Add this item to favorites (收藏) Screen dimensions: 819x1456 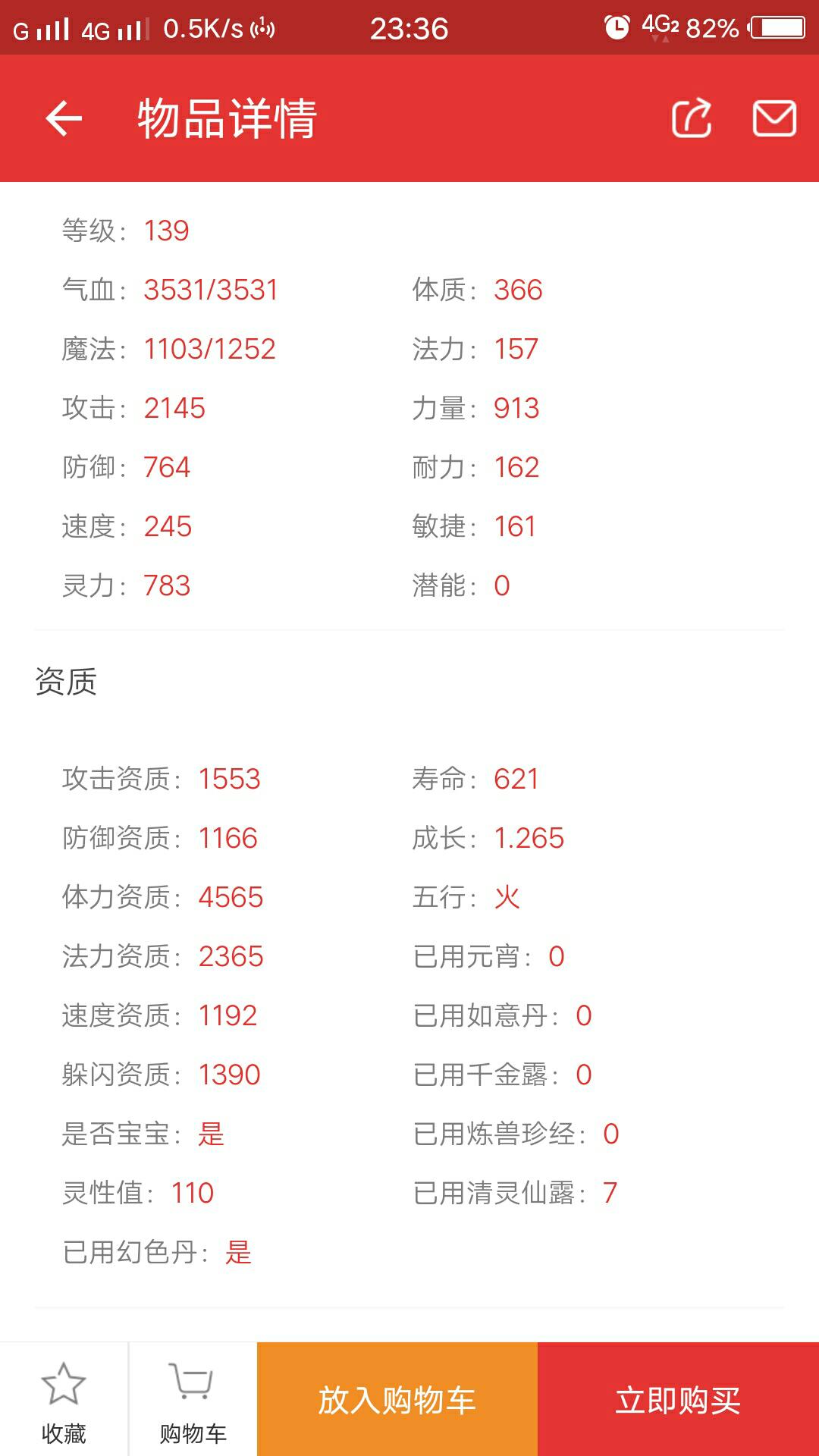pos(64,1400)
